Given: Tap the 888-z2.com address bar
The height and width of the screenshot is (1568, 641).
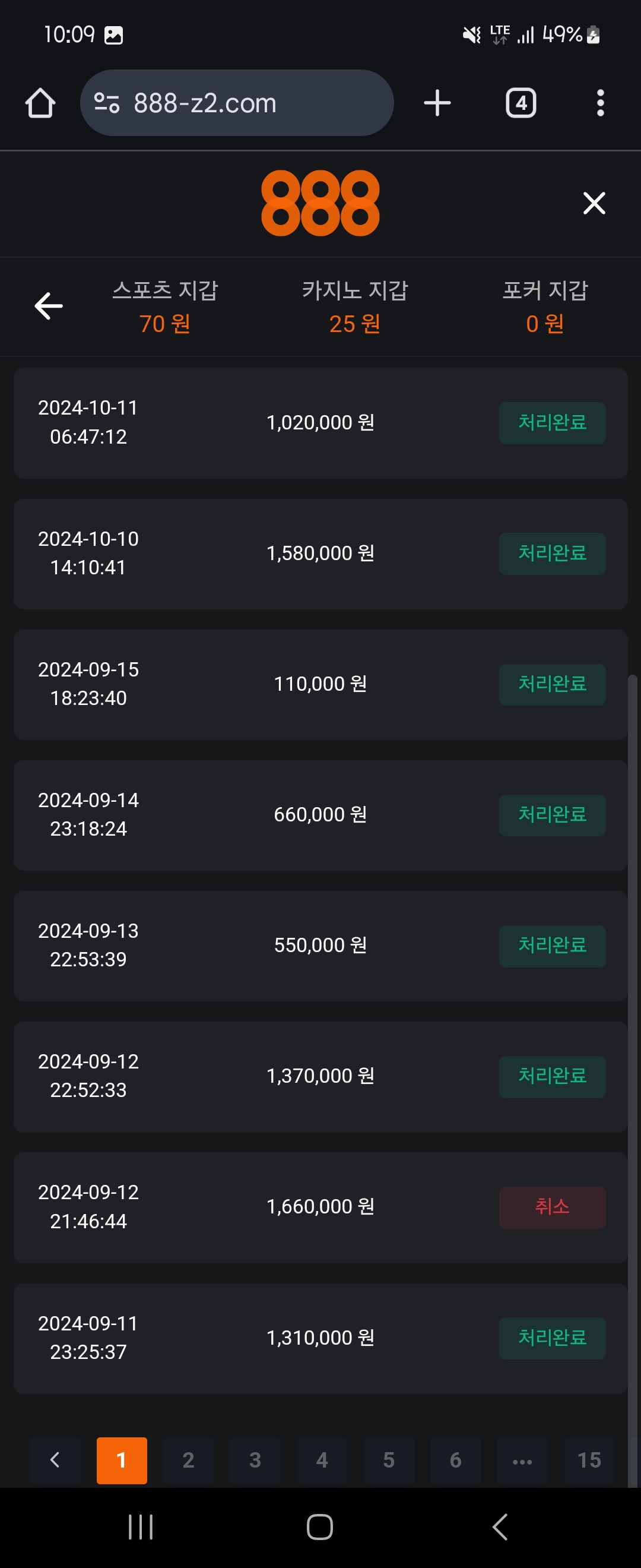Looking at the screenshot, I should point(237,103).
